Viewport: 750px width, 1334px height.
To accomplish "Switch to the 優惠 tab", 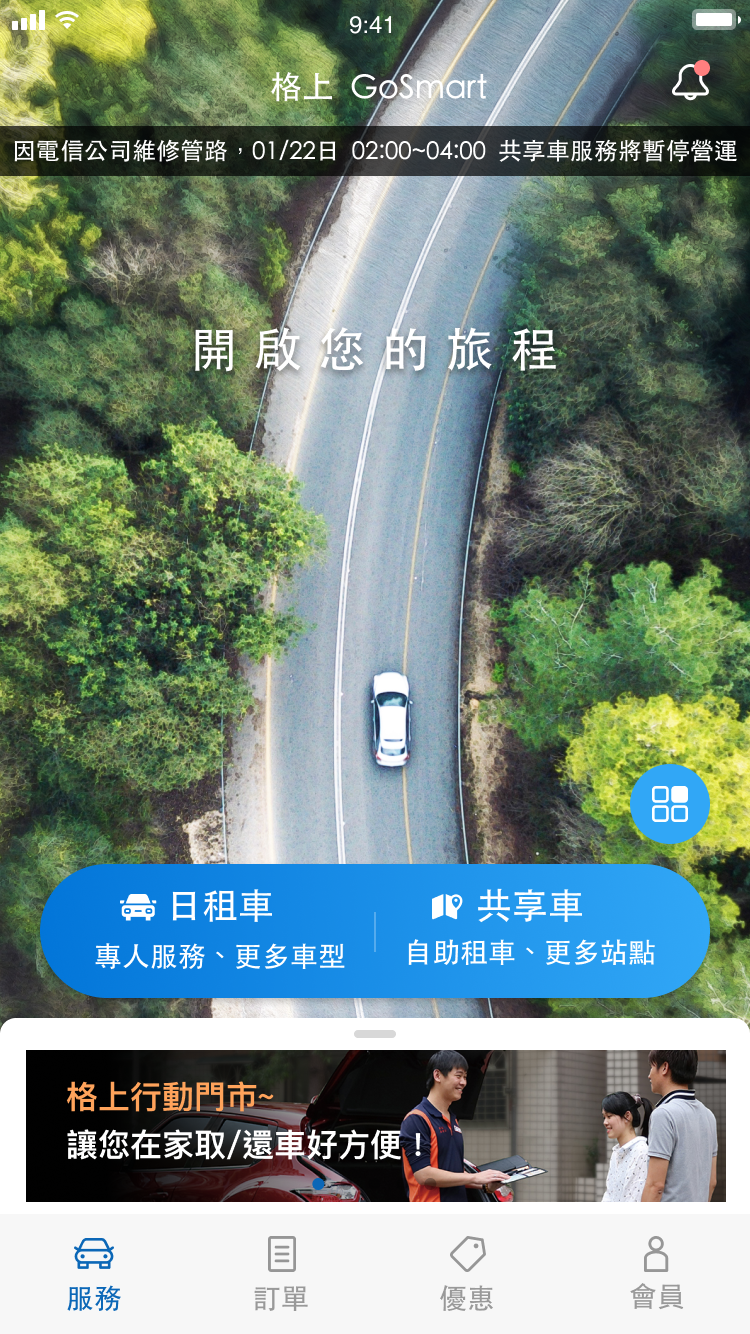I will [x=467, y=1274].
